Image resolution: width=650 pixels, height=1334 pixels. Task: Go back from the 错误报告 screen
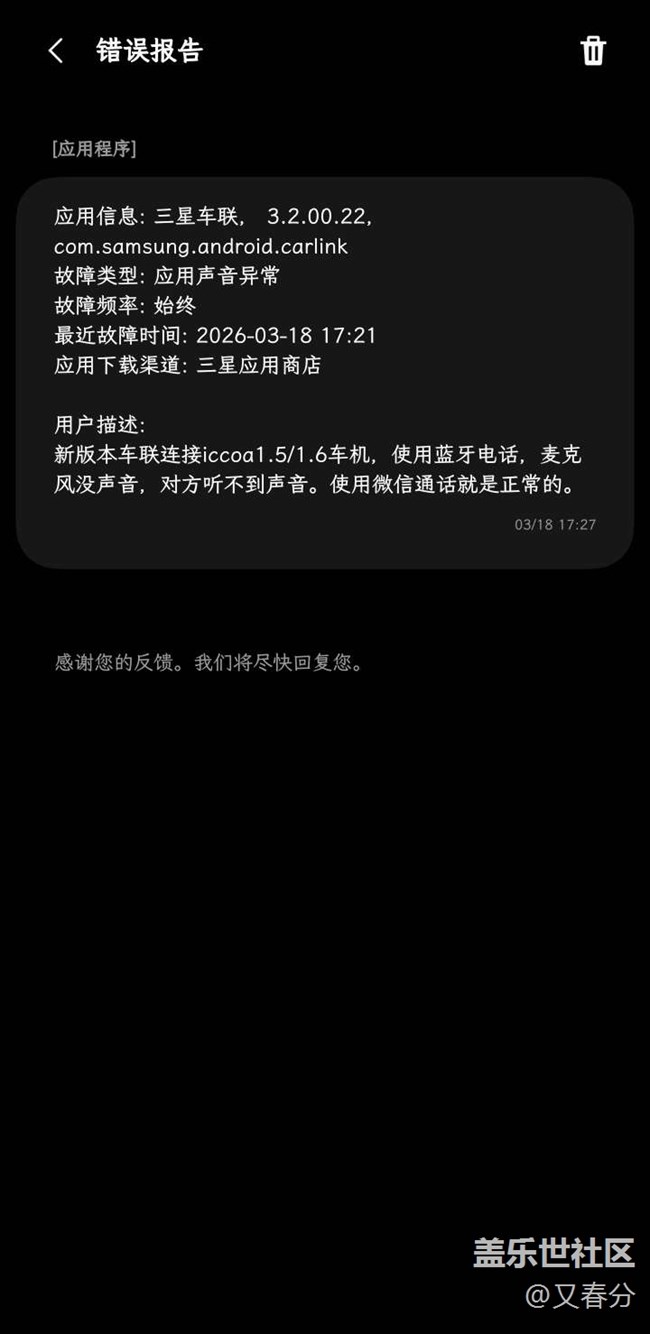tap(56, 51)
